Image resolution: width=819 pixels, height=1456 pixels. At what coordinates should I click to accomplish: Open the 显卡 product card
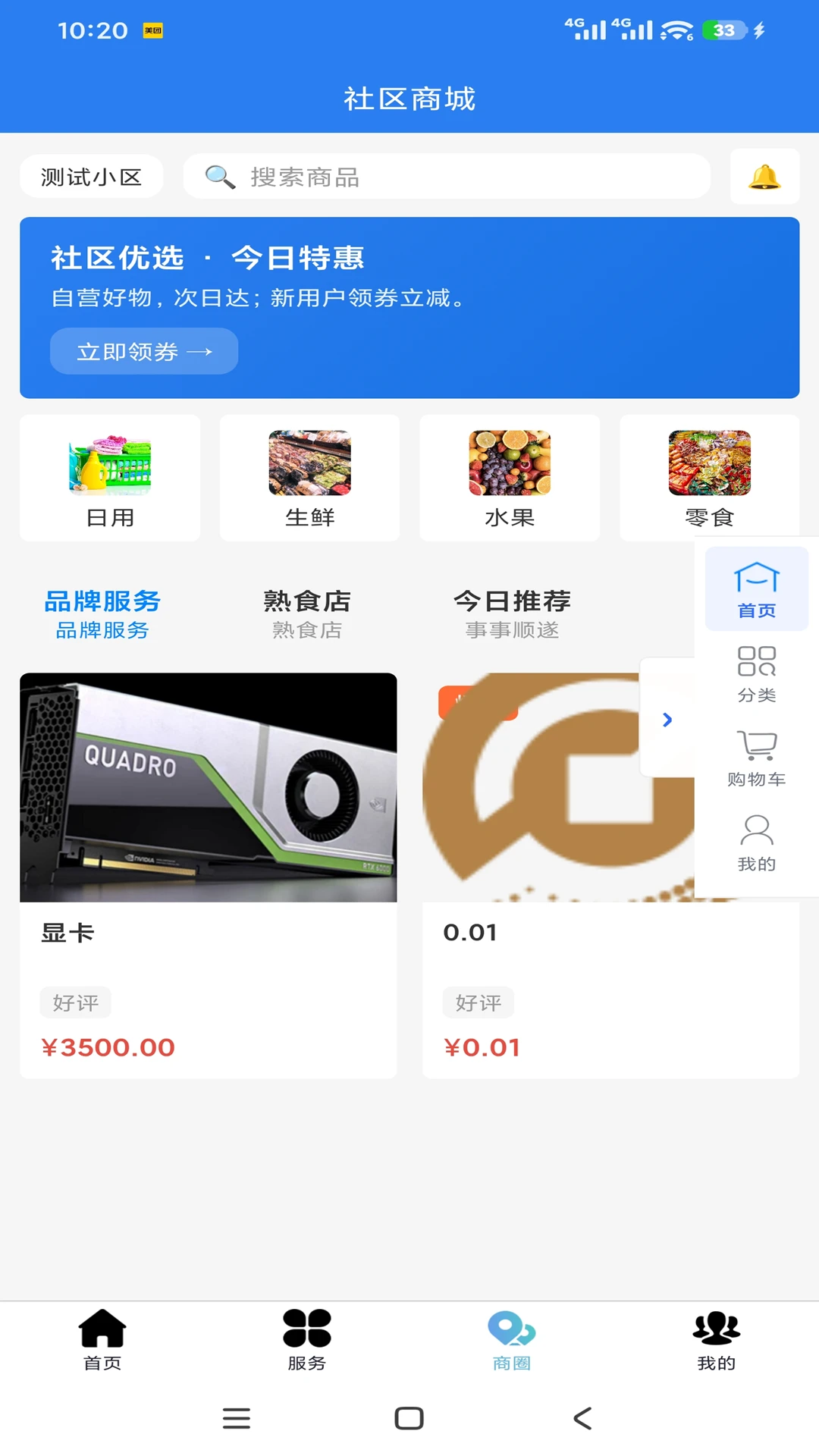(x=209, y=875)
